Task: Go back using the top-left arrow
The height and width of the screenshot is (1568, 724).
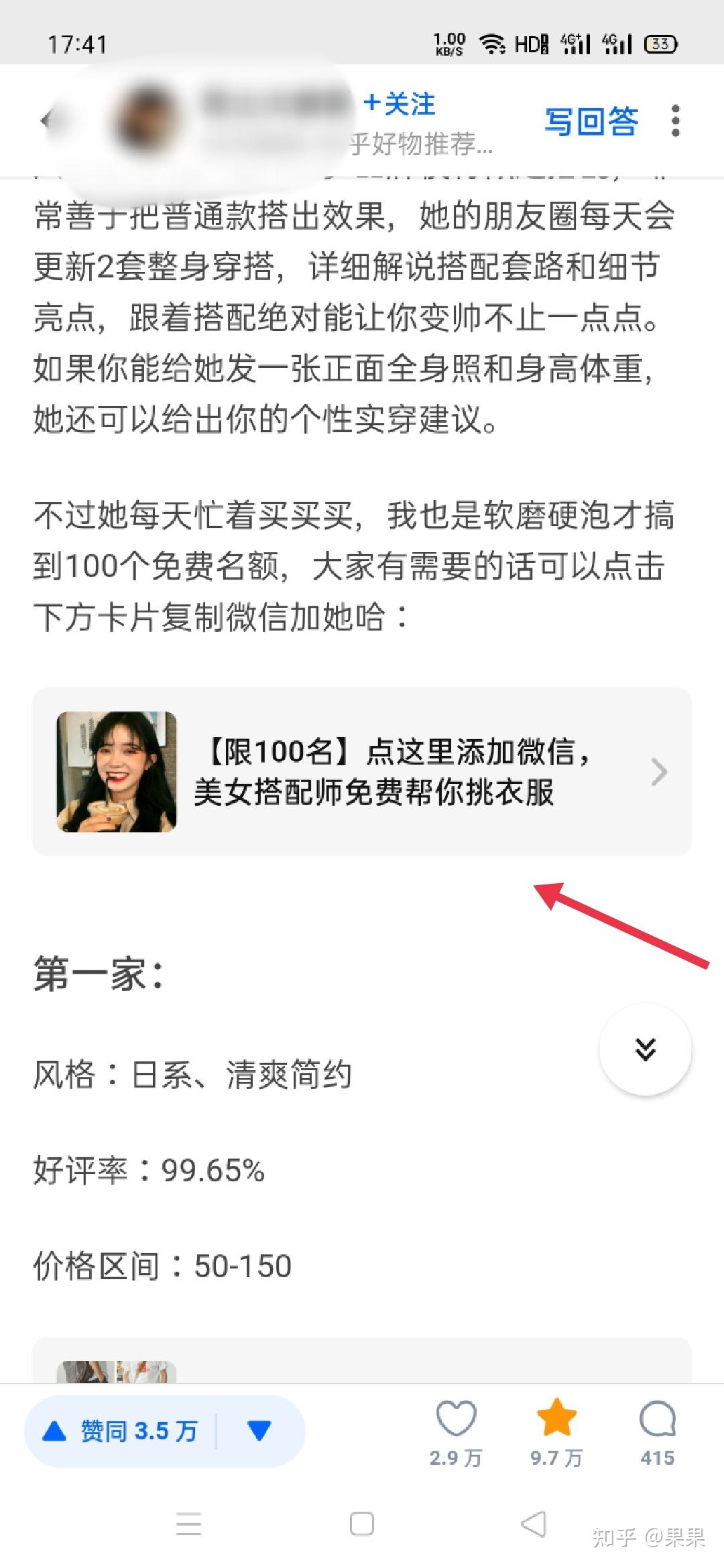Action: pyautogui.click(x=47, y=121)
